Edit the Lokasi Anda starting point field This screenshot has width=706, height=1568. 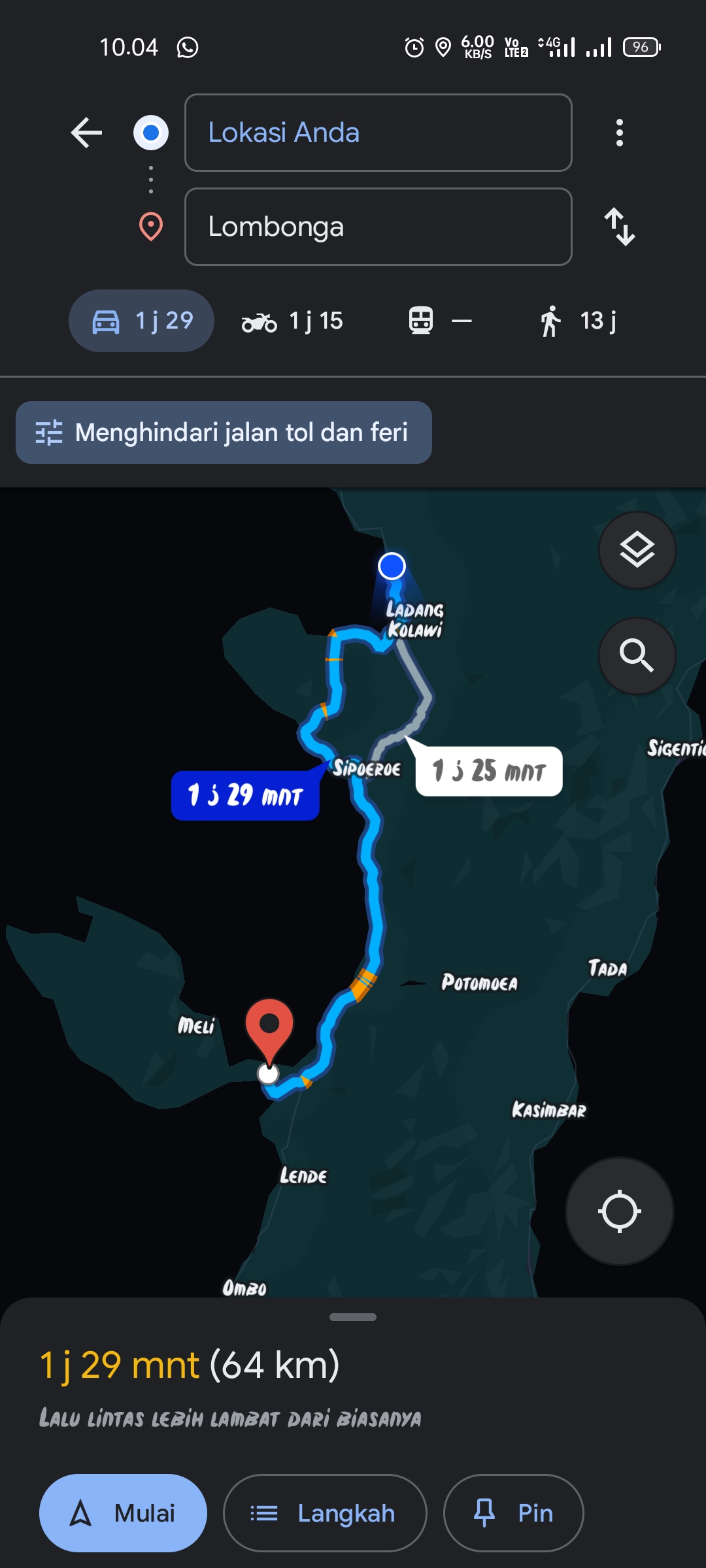[378, 133]
